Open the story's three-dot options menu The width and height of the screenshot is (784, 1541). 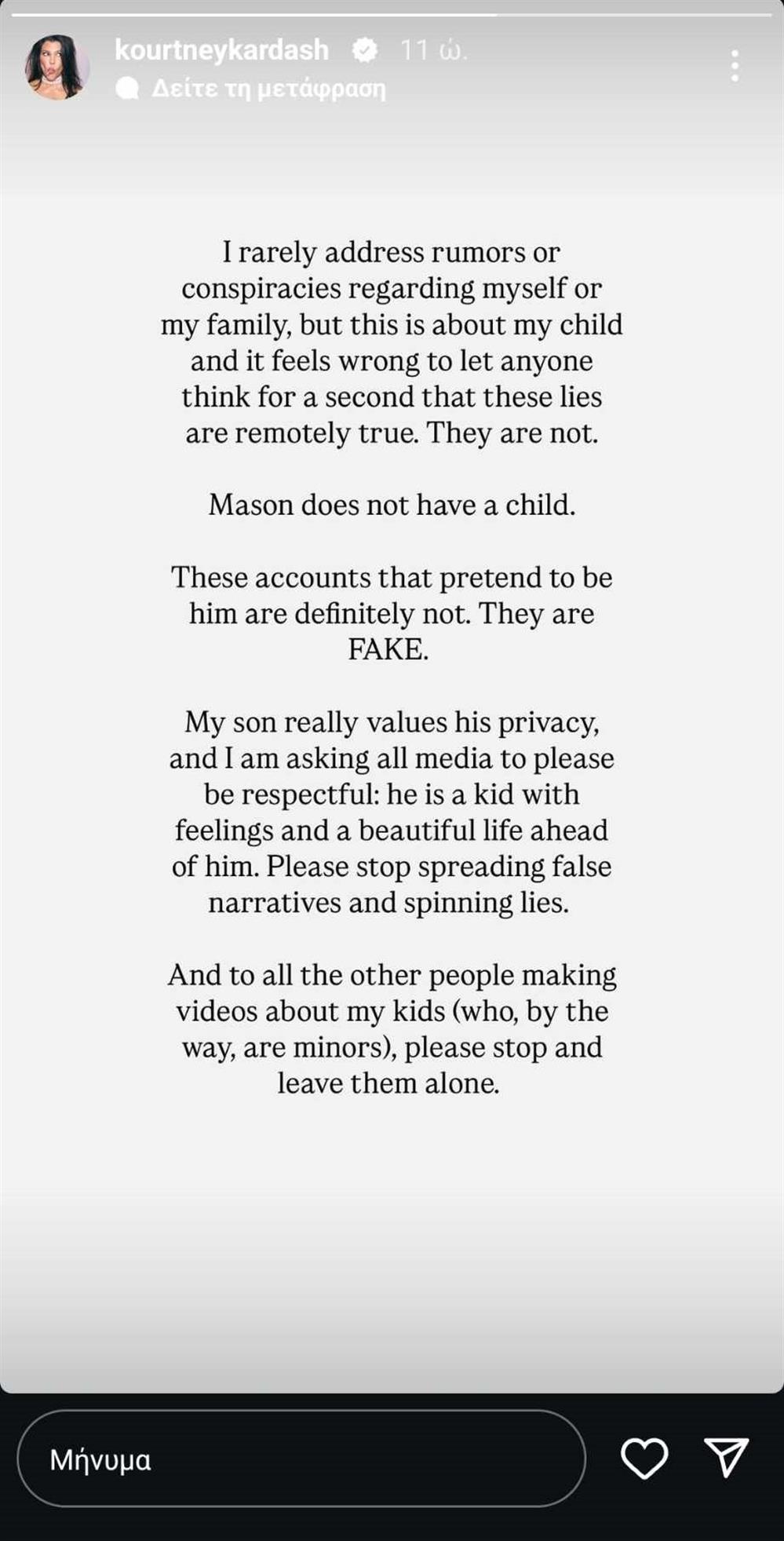[x=735, y=66]
